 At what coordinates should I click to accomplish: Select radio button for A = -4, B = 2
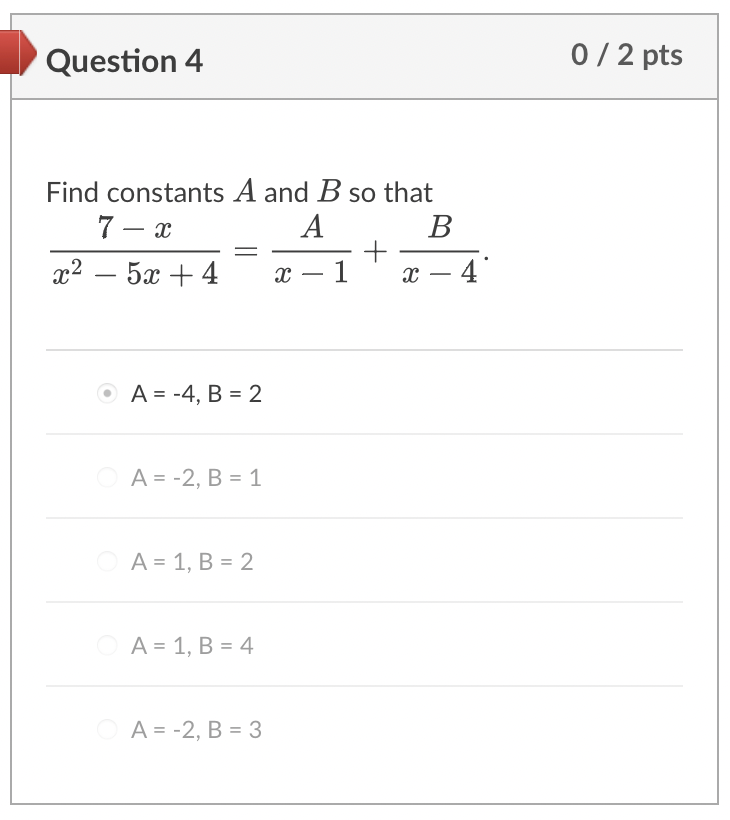tap(106, 393)
